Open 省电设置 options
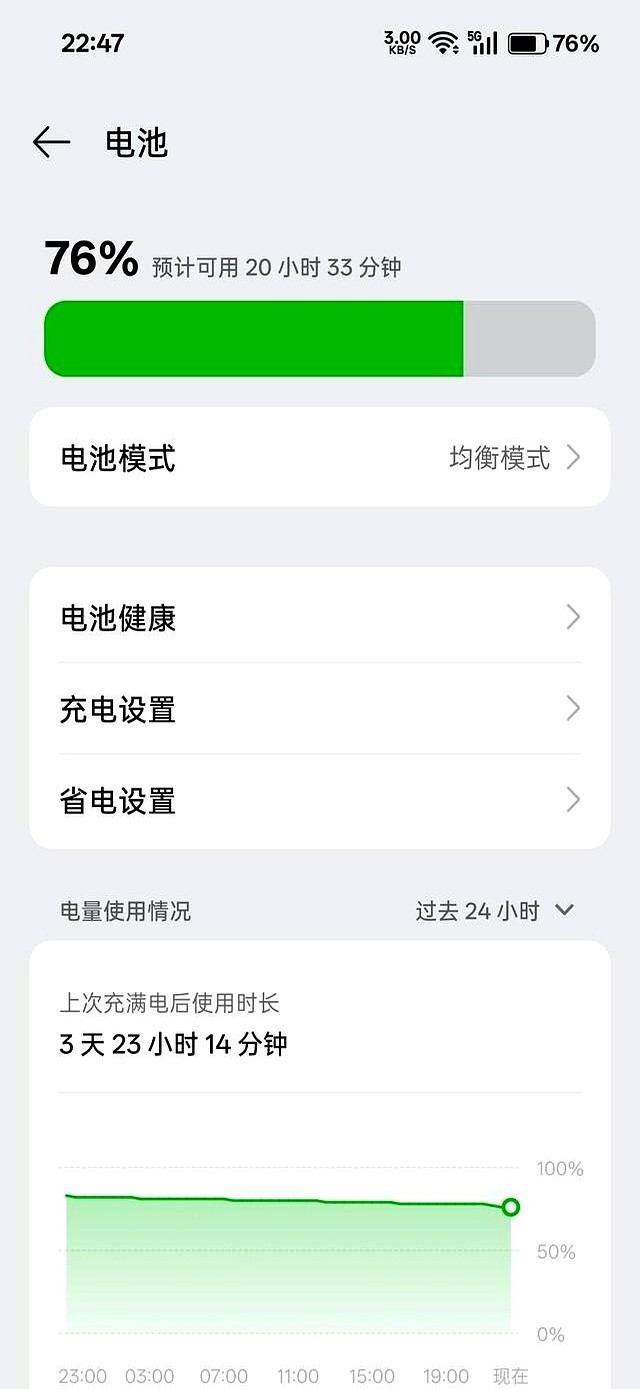This screenshot has height=1389, width=640. click(320, 801)
